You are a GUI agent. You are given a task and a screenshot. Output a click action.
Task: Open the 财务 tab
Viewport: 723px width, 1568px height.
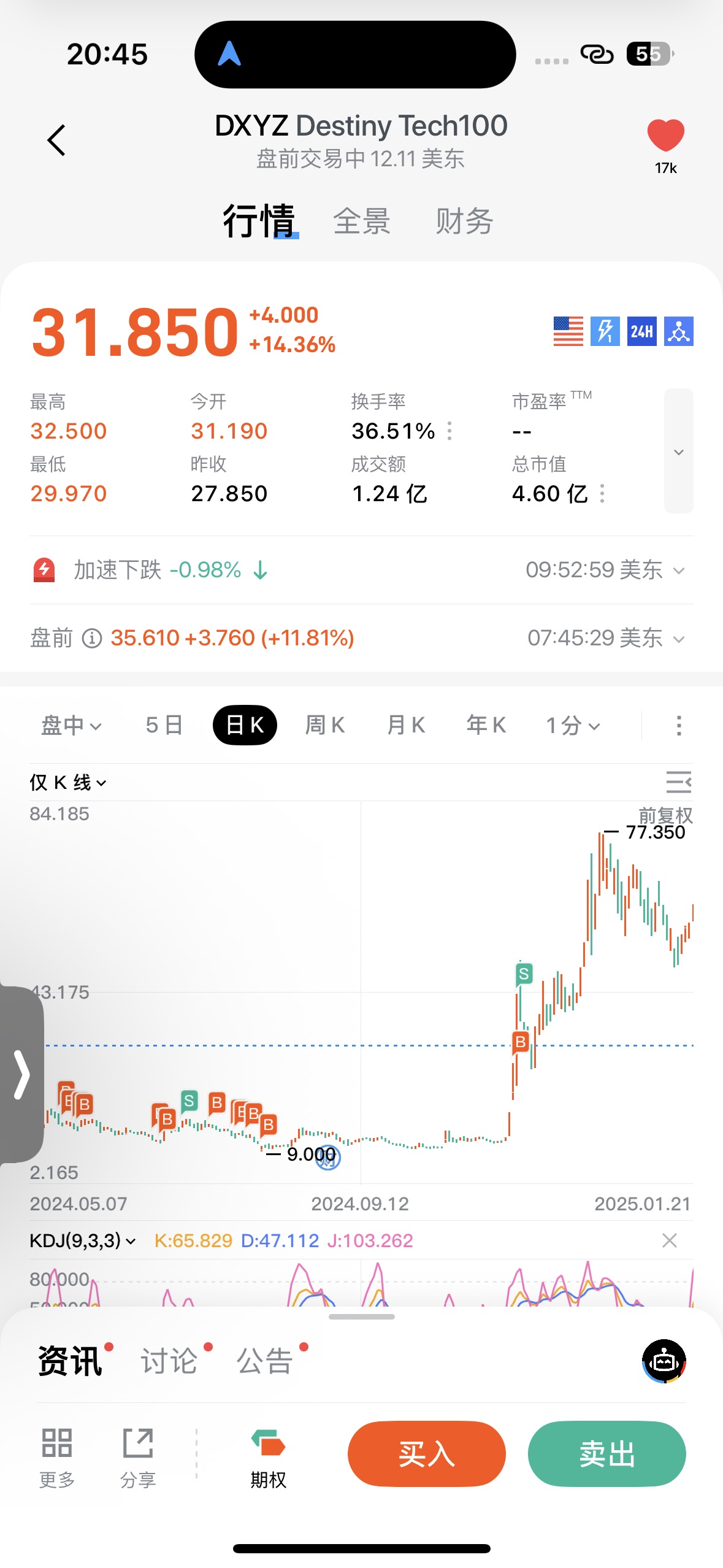click(x=464, y=221)
